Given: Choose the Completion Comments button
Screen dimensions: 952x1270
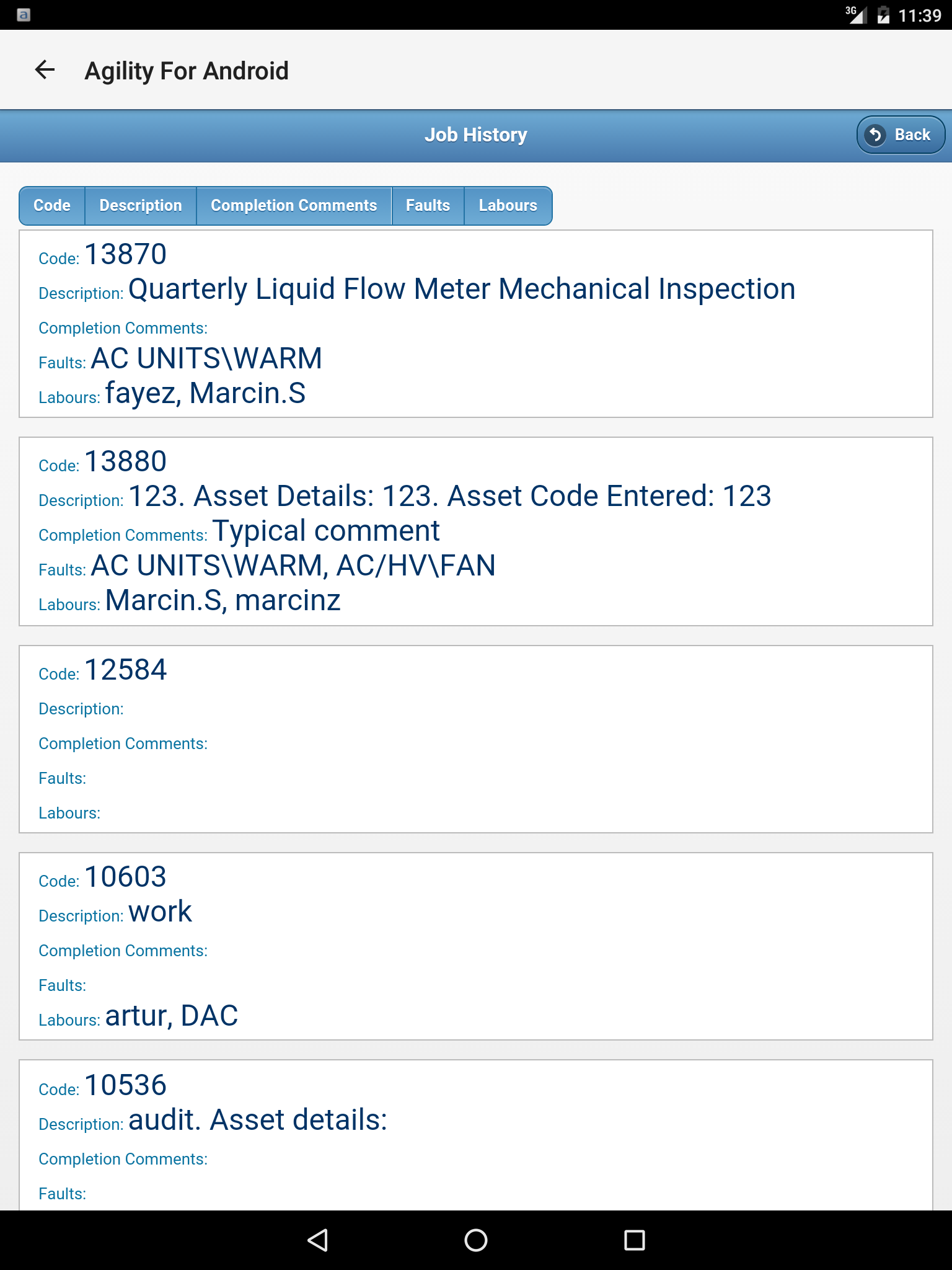Looking at the screenshot, I should click(x=294, y=205).
